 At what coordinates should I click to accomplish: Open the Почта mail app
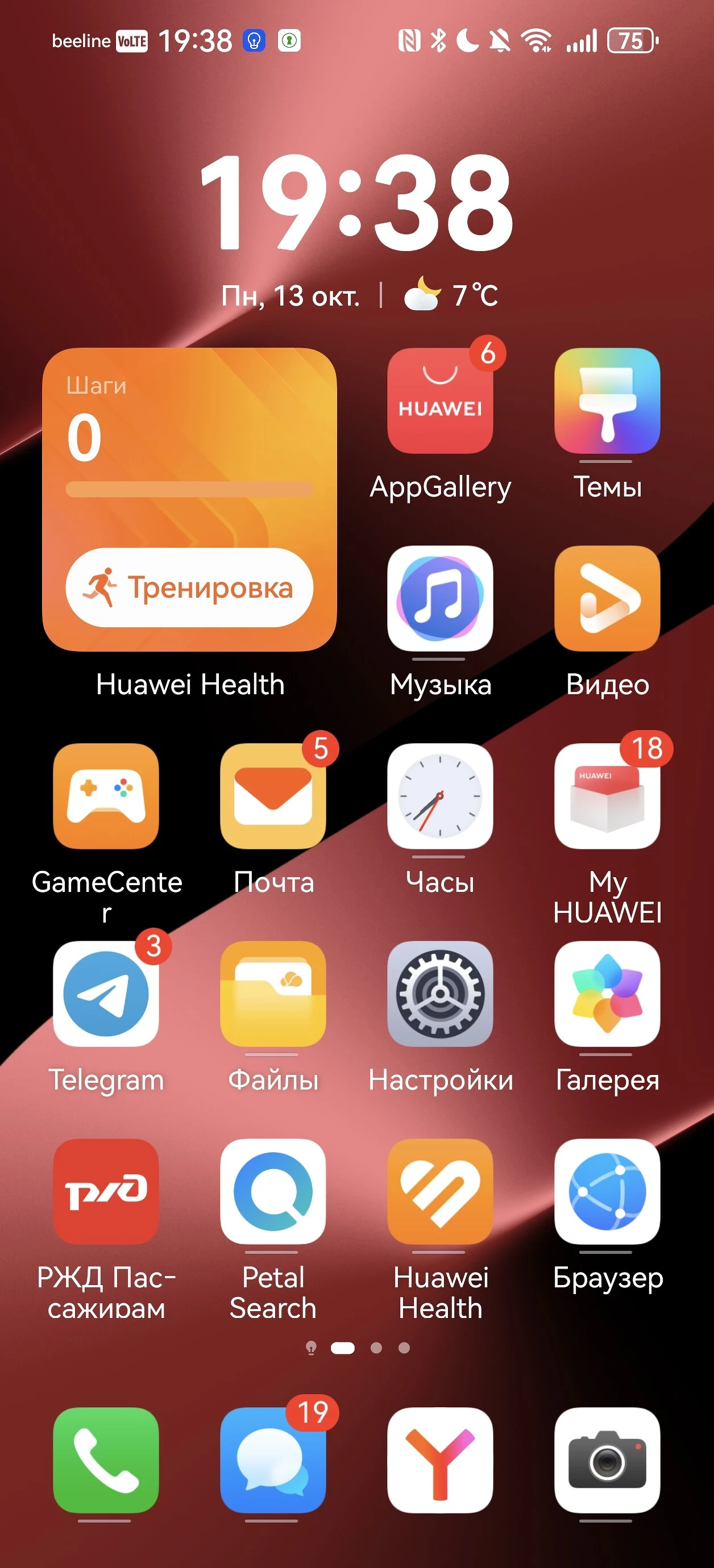click(x=273, y=796)
